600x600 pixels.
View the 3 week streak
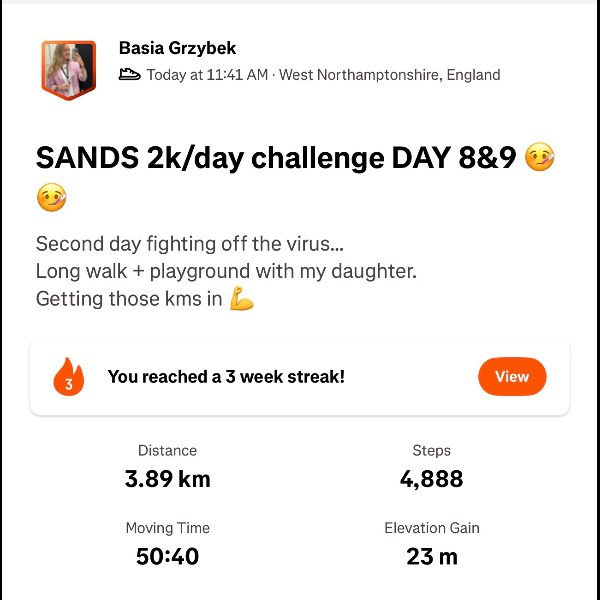click(x=511, y=377)
